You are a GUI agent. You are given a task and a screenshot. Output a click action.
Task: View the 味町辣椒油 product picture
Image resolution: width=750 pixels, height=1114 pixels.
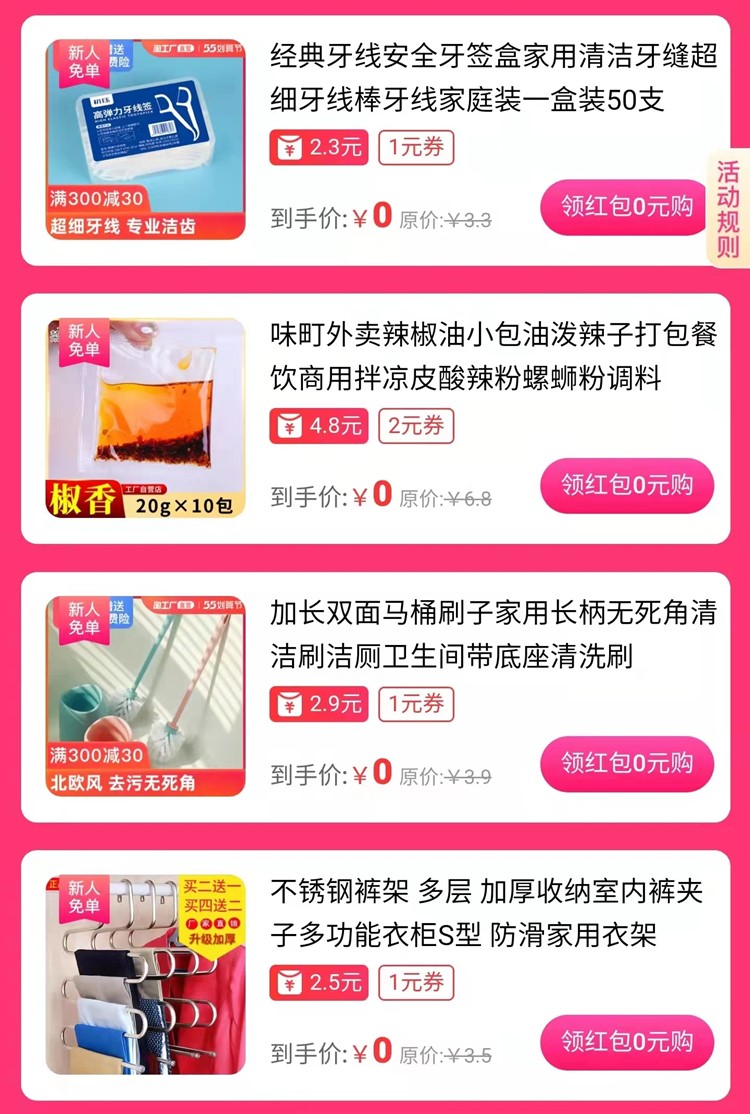146,418
